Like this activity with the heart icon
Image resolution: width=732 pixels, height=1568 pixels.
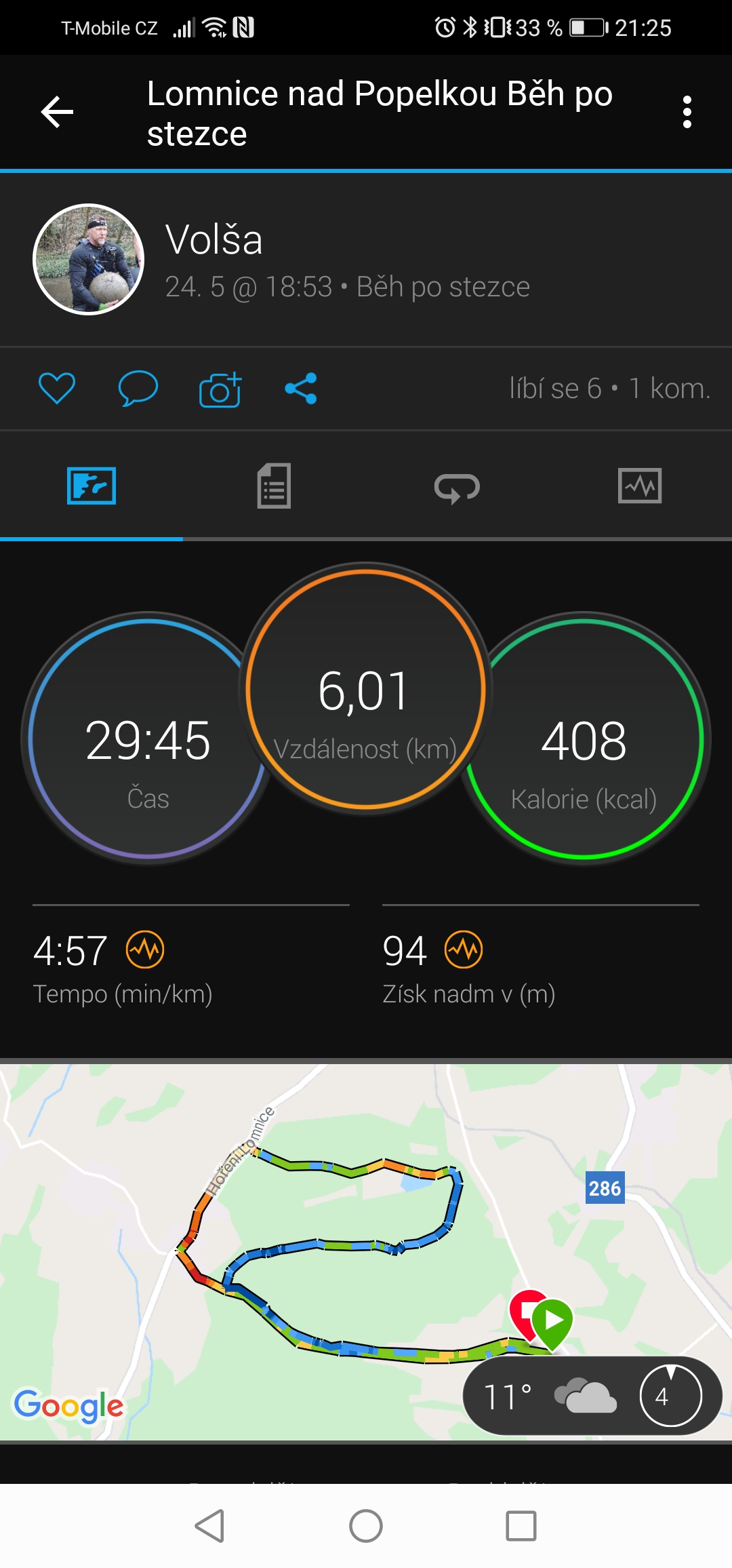tap(57, 389)
